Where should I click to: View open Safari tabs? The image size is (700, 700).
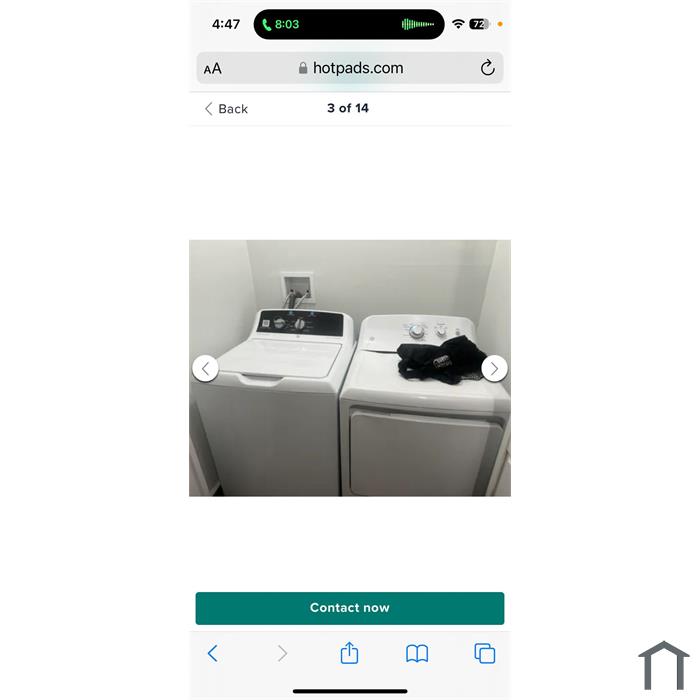[485, 653]
